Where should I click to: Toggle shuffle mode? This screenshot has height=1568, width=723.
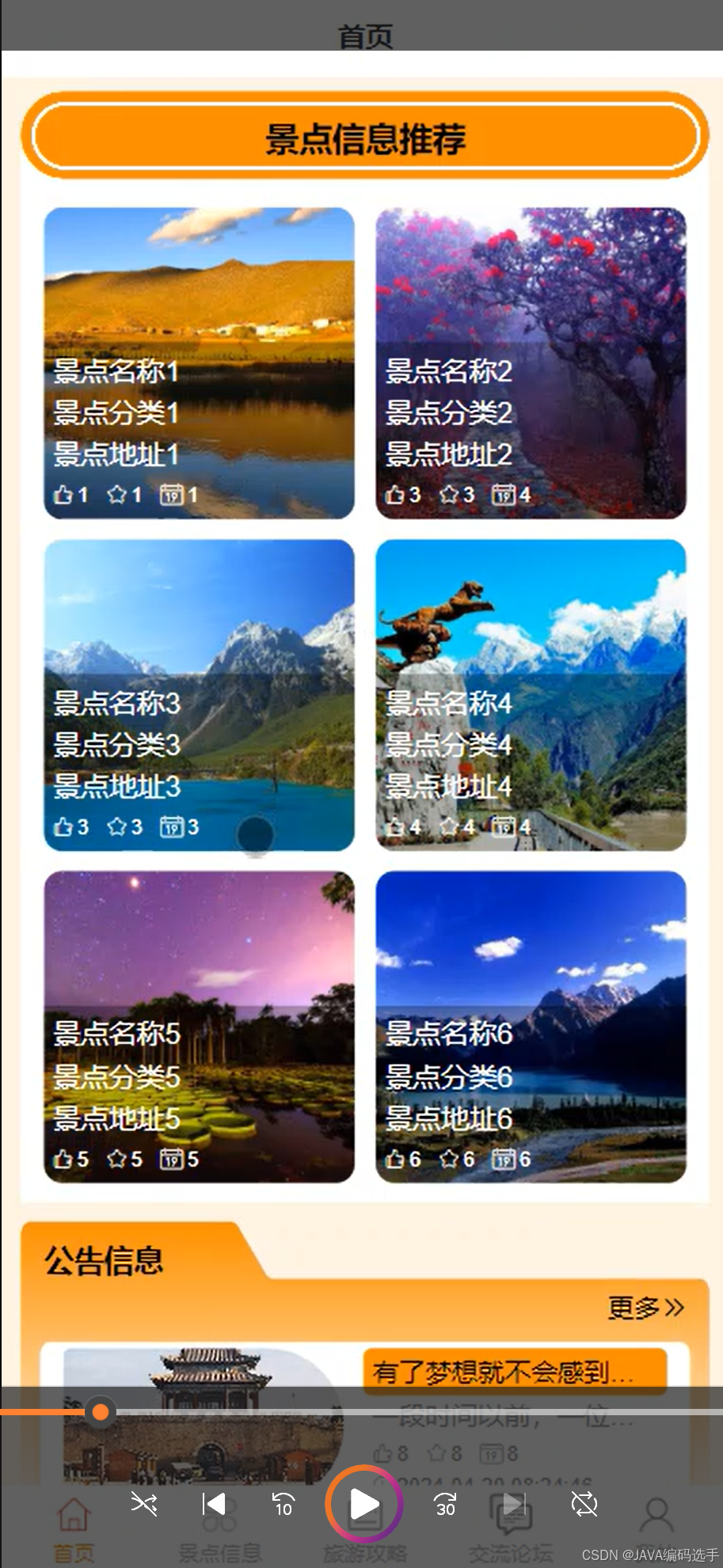point(144,1504)
